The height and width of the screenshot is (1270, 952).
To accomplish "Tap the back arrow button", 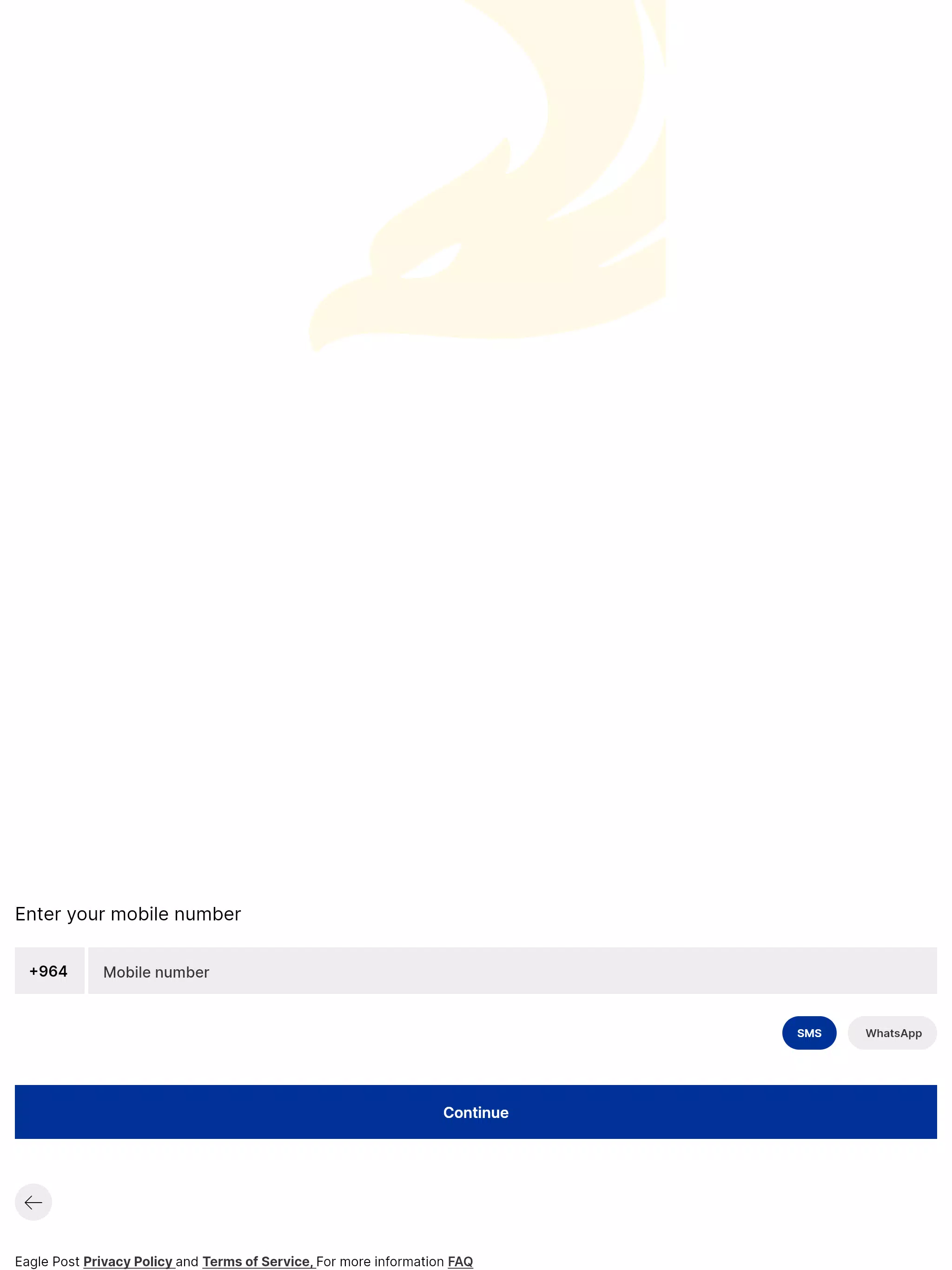I will (33, 1202).
